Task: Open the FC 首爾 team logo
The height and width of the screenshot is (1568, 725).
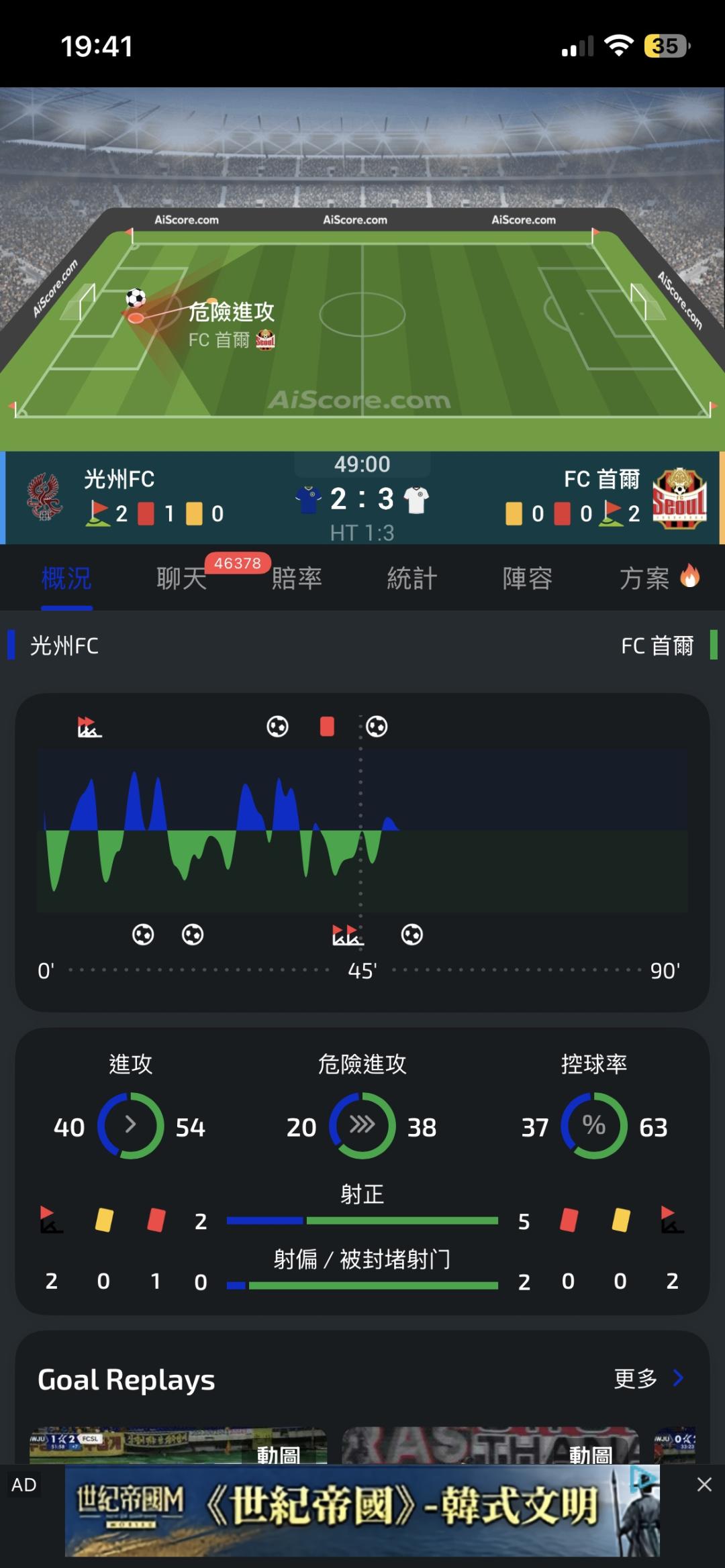Action: tap(679, 498)
